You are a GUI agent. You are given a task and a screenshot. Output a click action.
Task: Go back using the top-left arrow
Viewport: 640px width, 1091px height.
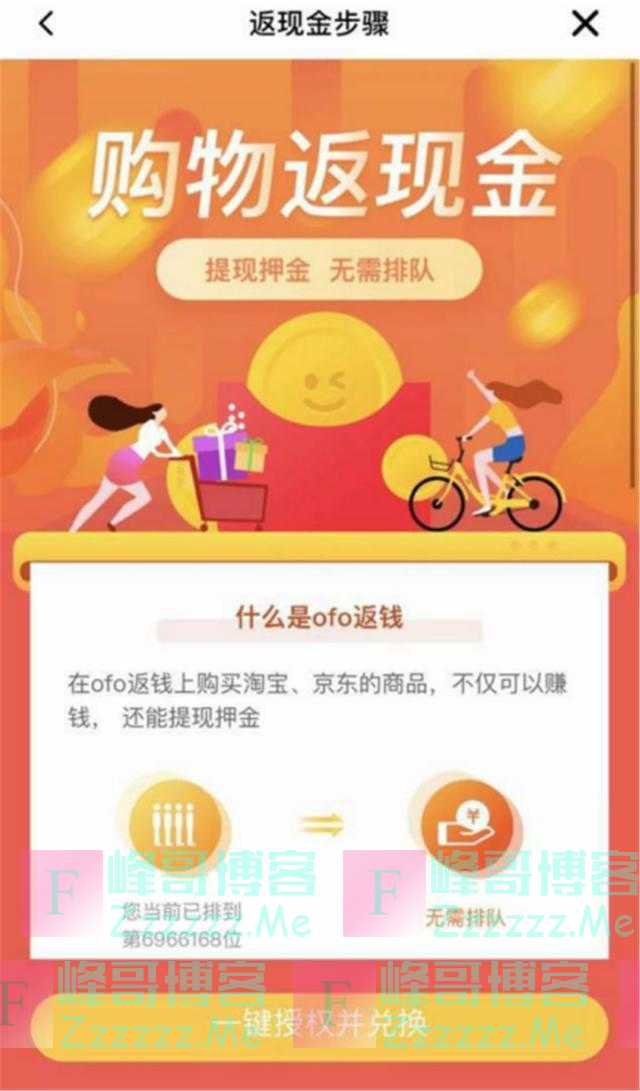coord(46,24)
